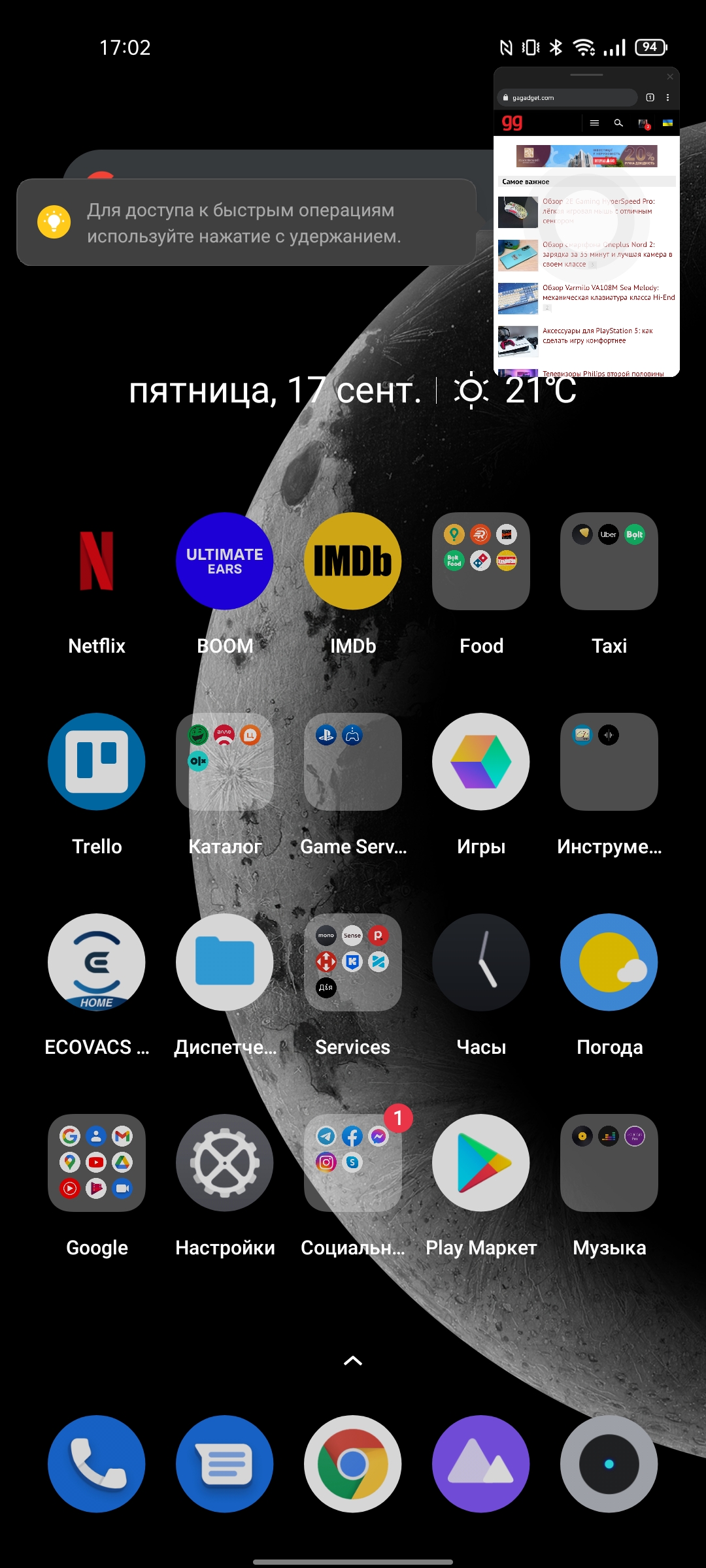Open the Музыка folder
The width and height of the screenshot is (706, 1568).
[609, 1163]
